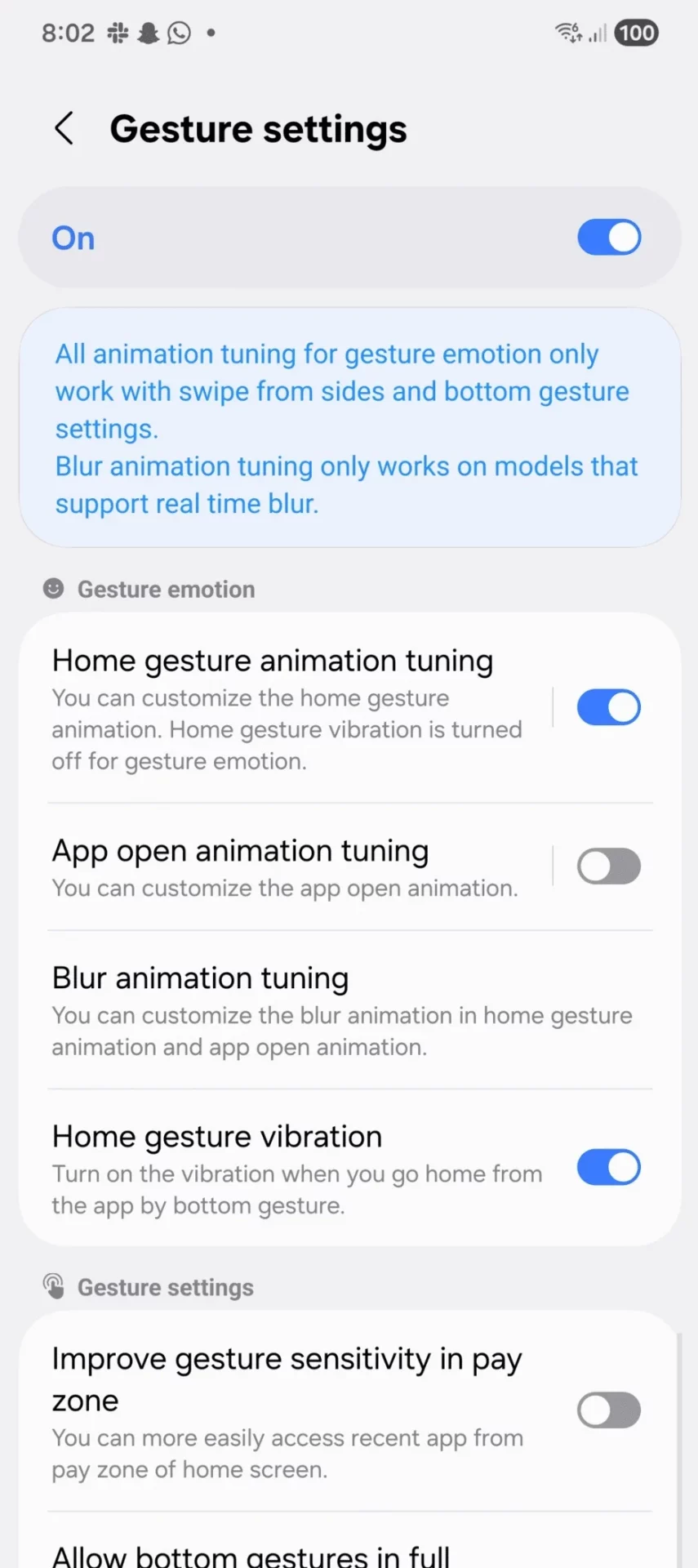
Task: Turn off Home gesture vibration
Action: tap(608, 1168)
